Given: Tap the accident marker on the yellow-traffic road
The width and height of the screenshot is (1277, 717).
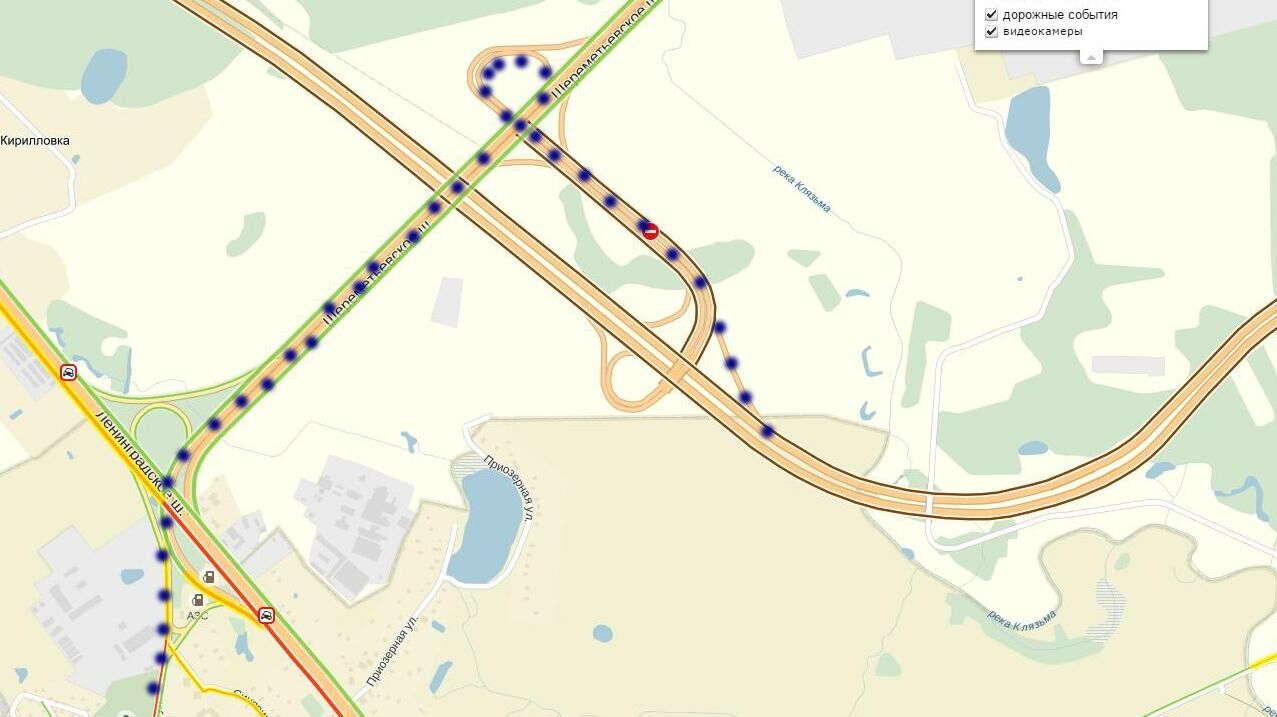Looking at the screenshot, I should pyautogui.click(x=68, y=373).
